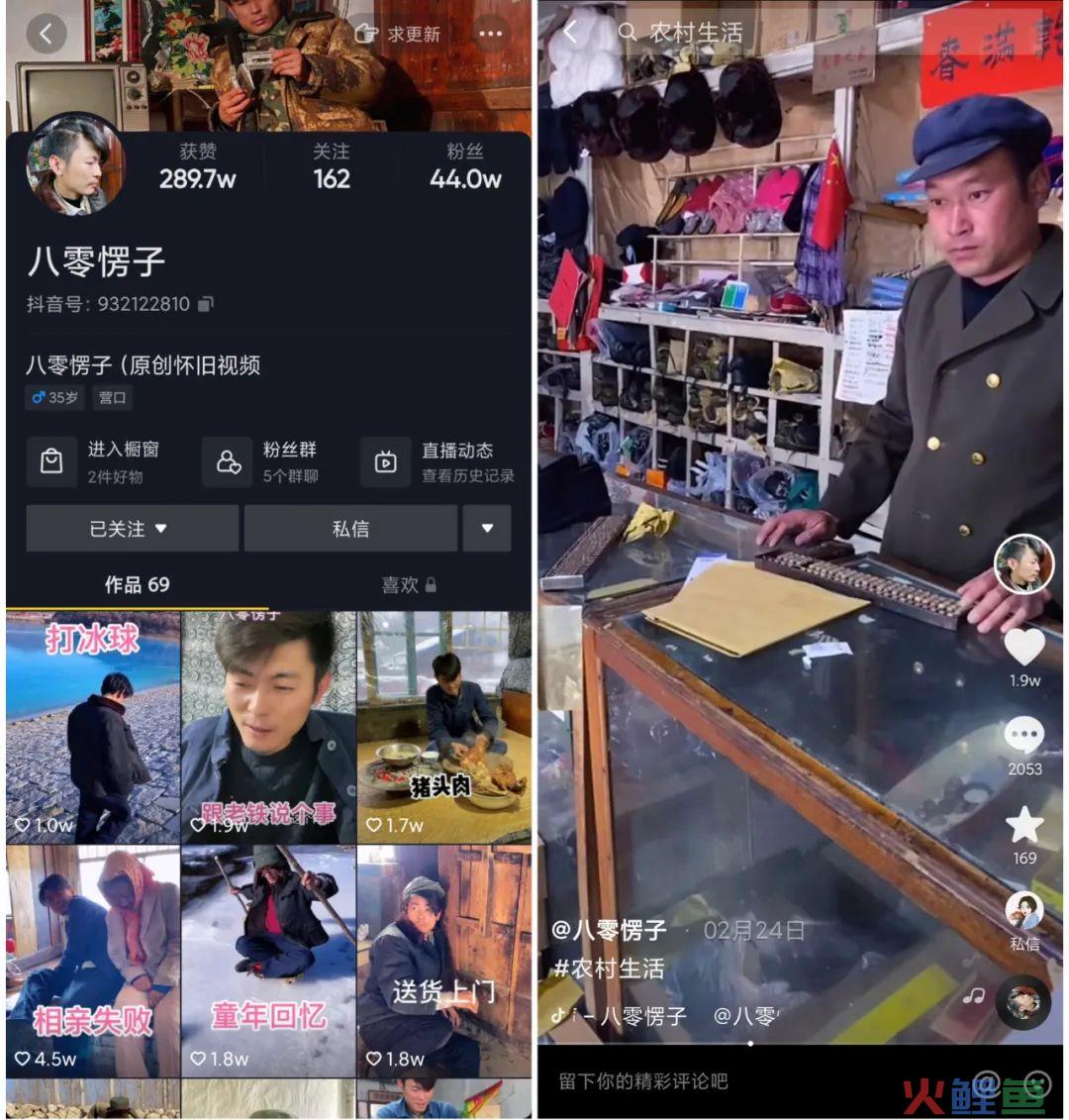Open the 猪头肉 video

click(443, 728)
